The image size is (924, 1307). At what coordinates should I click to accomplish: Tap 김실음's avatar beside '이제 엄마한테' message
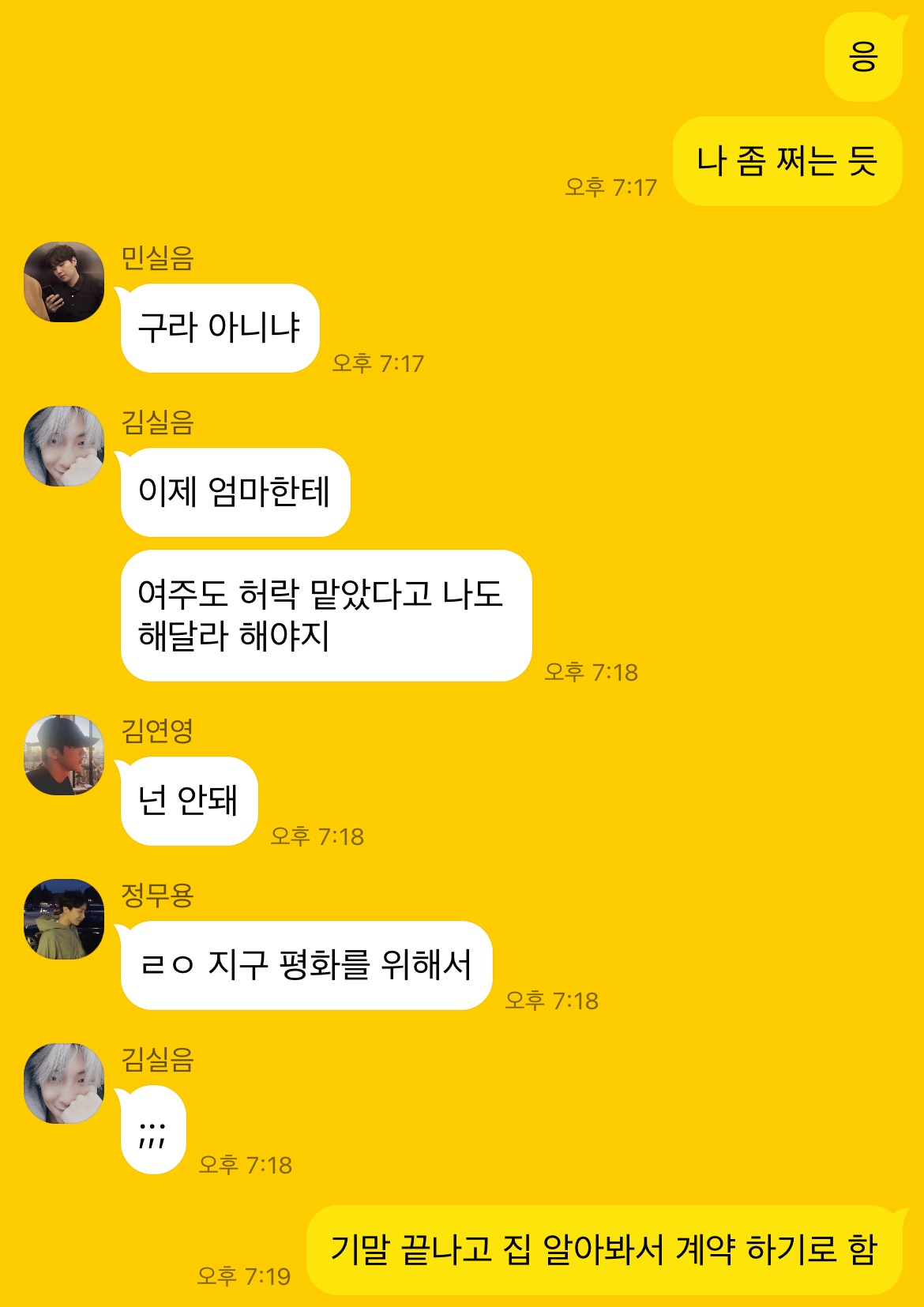64,446
